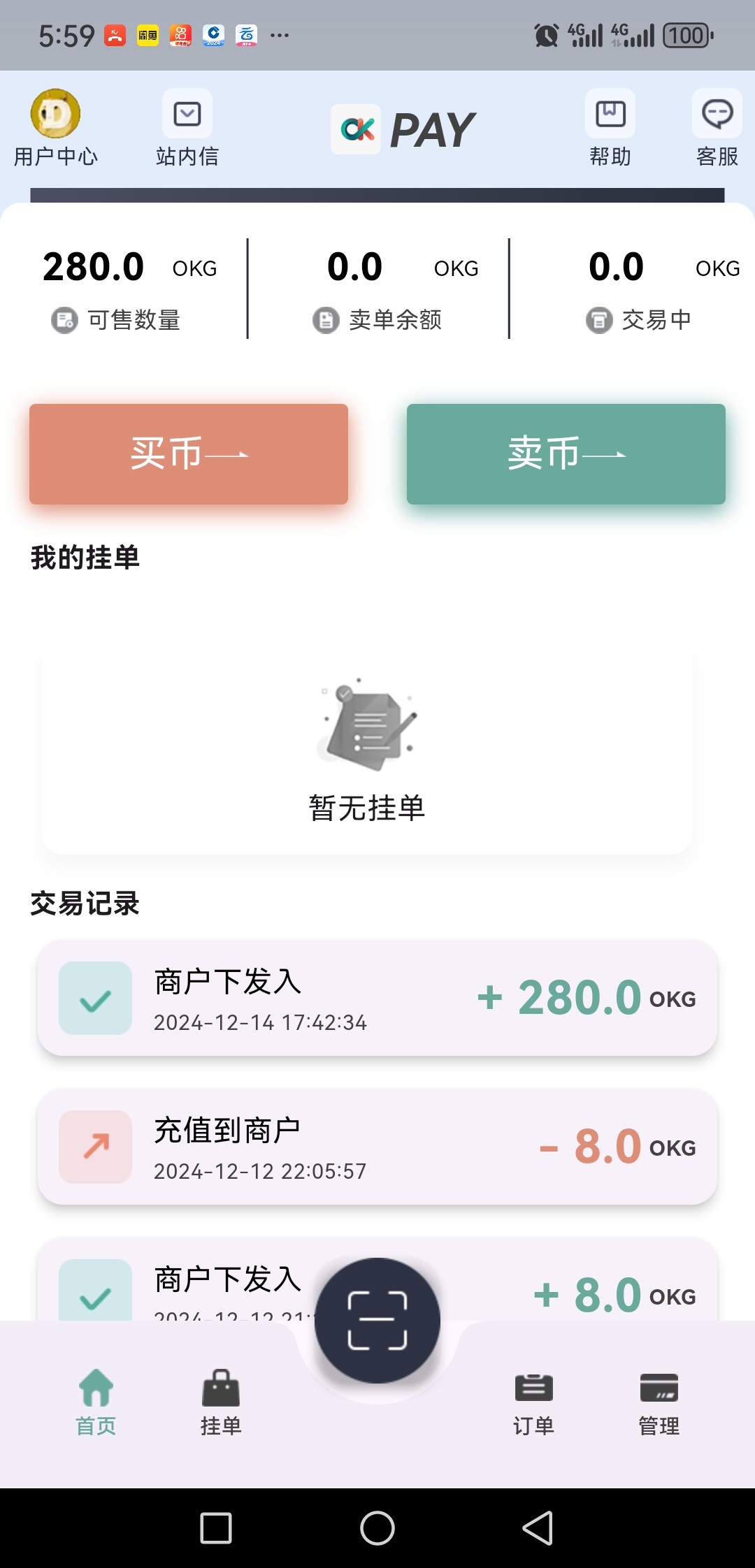Tap the 买币 buy coins button
Viewport: 755px width, 1568px height.
point(189,454)
